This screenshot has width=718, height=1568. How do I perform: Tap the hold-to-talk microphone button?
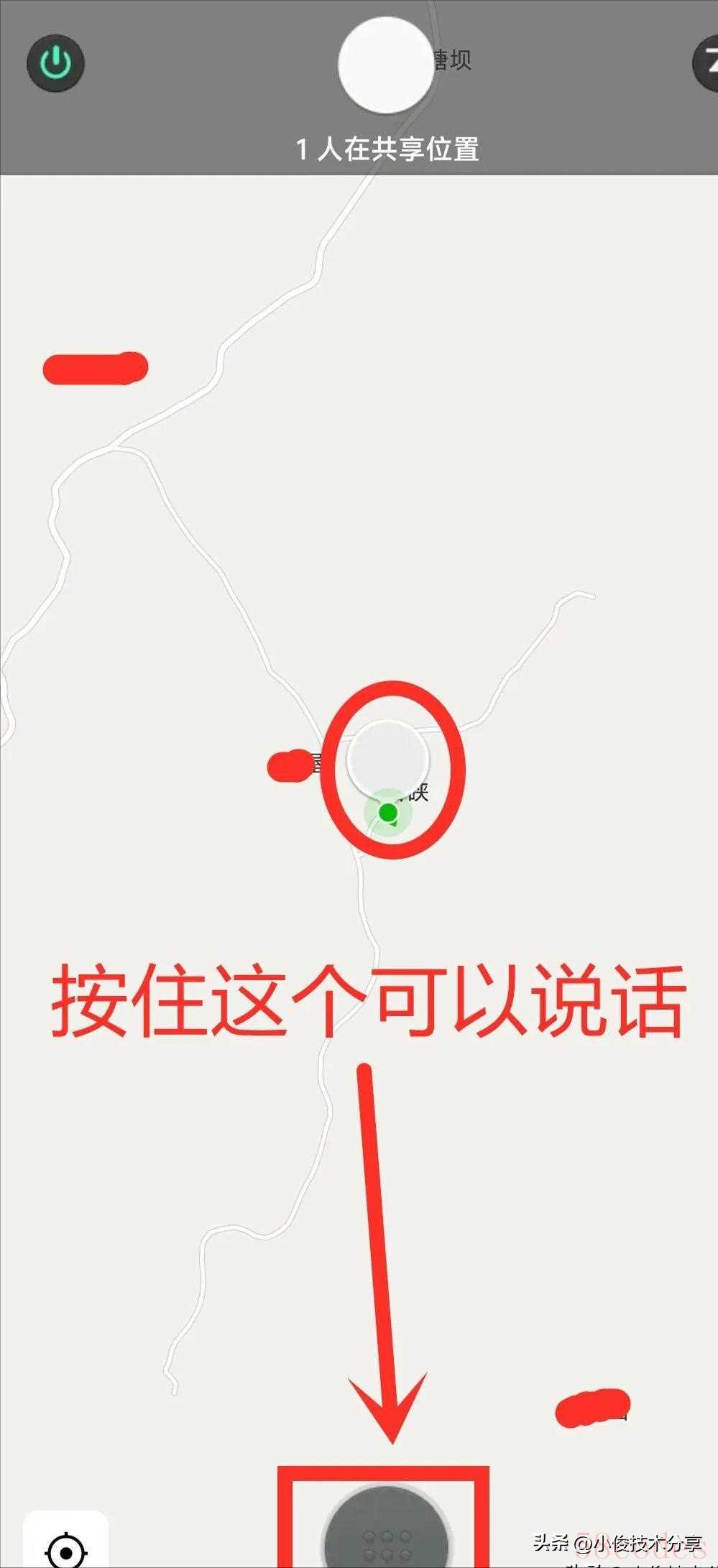point(387,1531)
